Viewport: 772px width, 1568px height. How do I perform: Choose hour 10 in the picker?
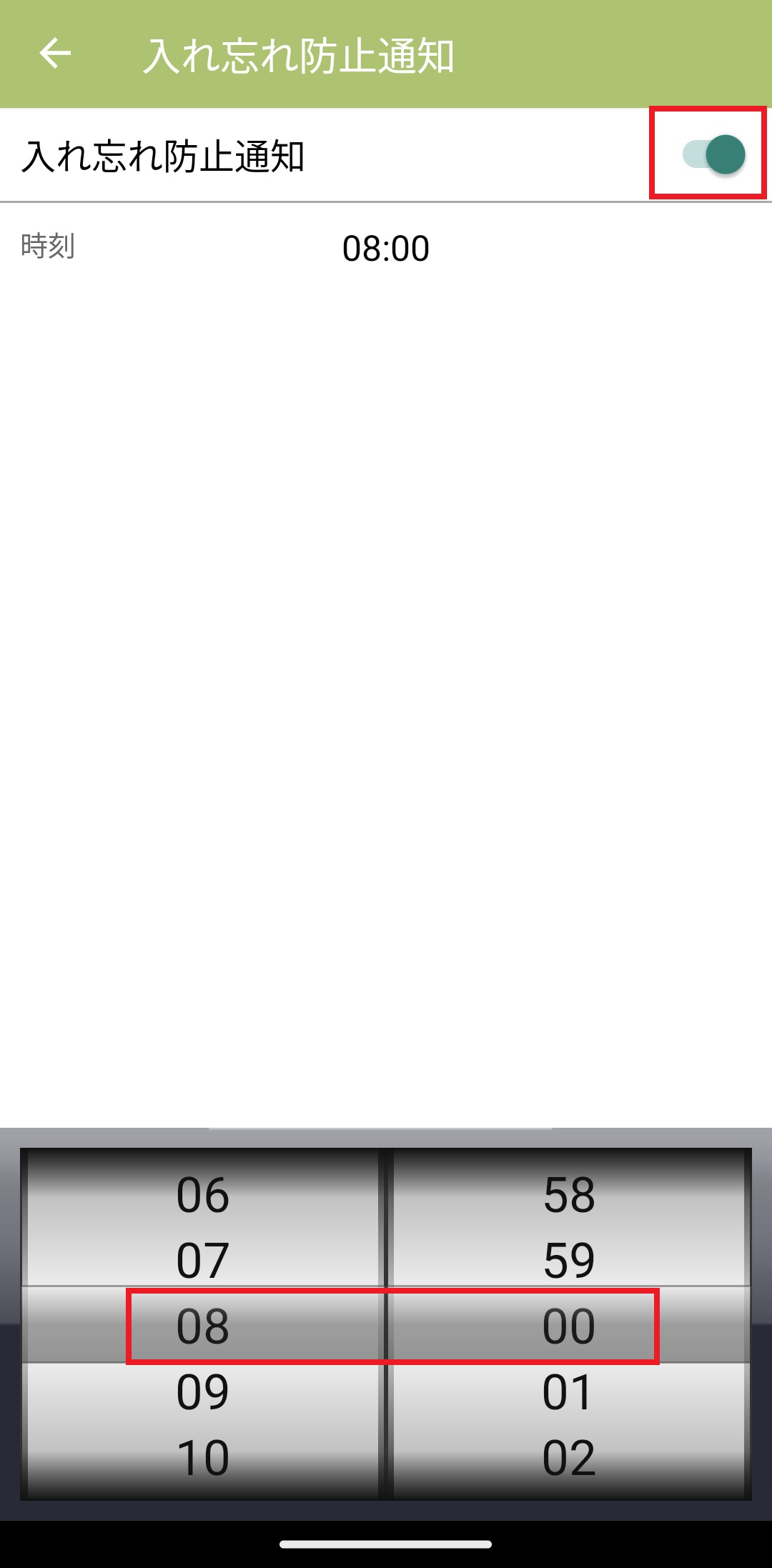point(203,1457)
